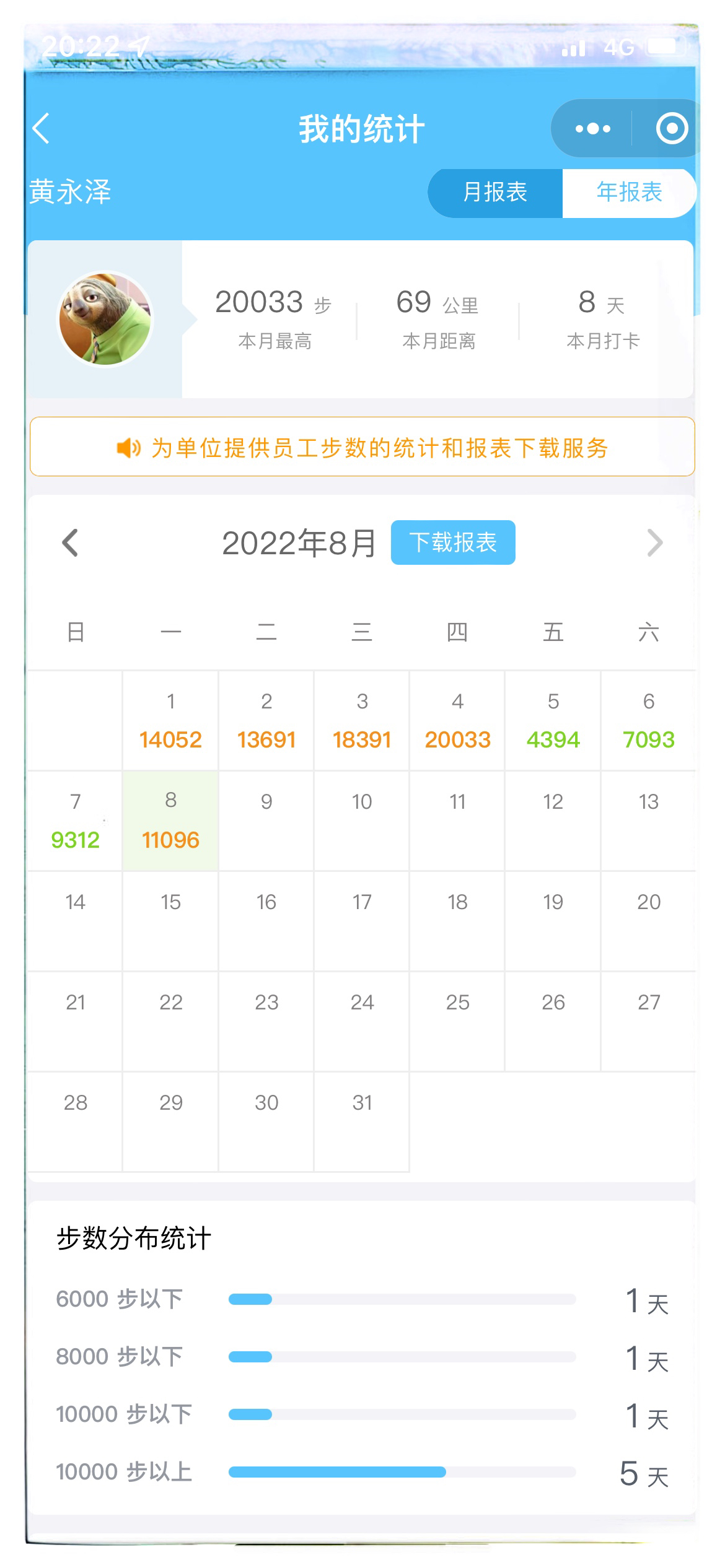Go back using the top-left arrow

[x=41, y=129]
